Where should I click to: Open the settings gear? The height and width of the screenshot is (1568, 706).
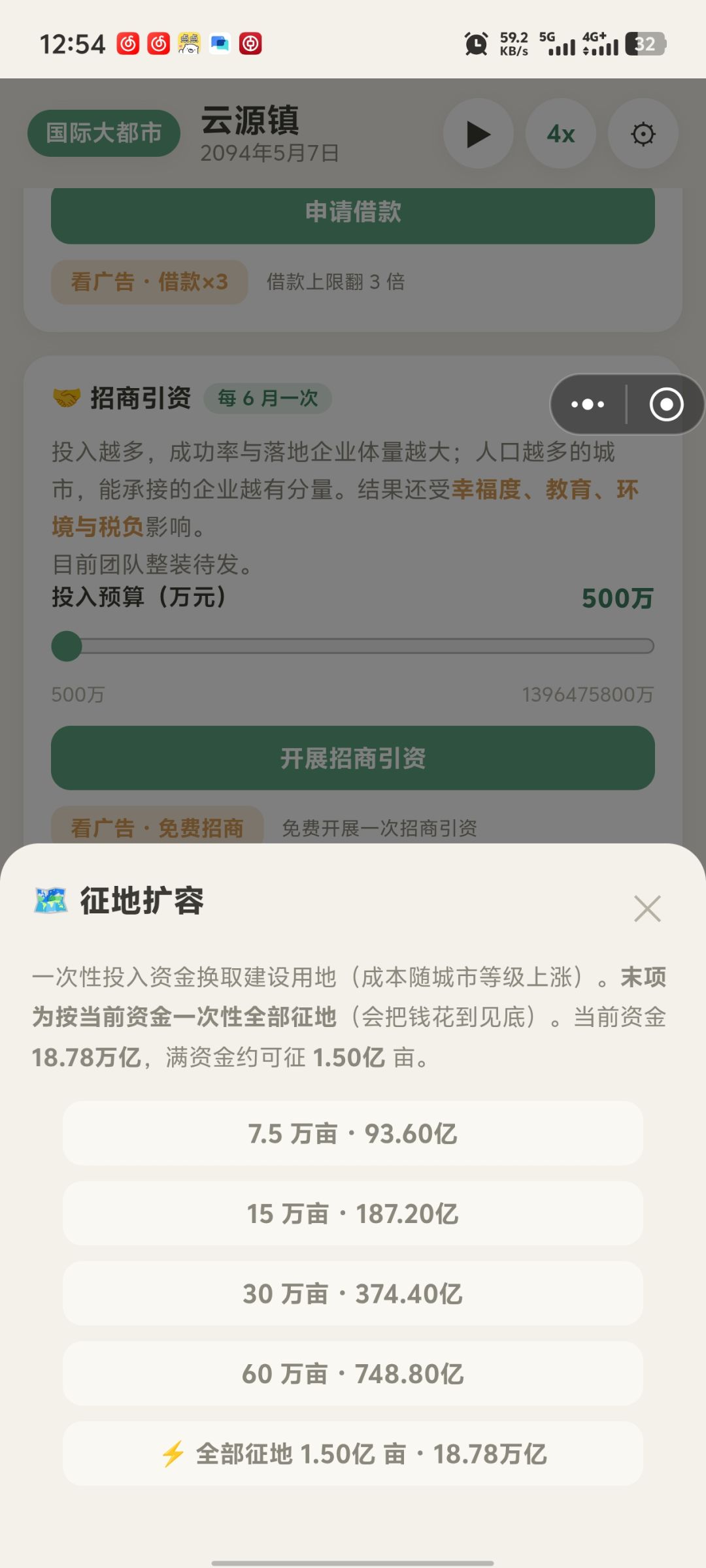click(x=643, y=134)
